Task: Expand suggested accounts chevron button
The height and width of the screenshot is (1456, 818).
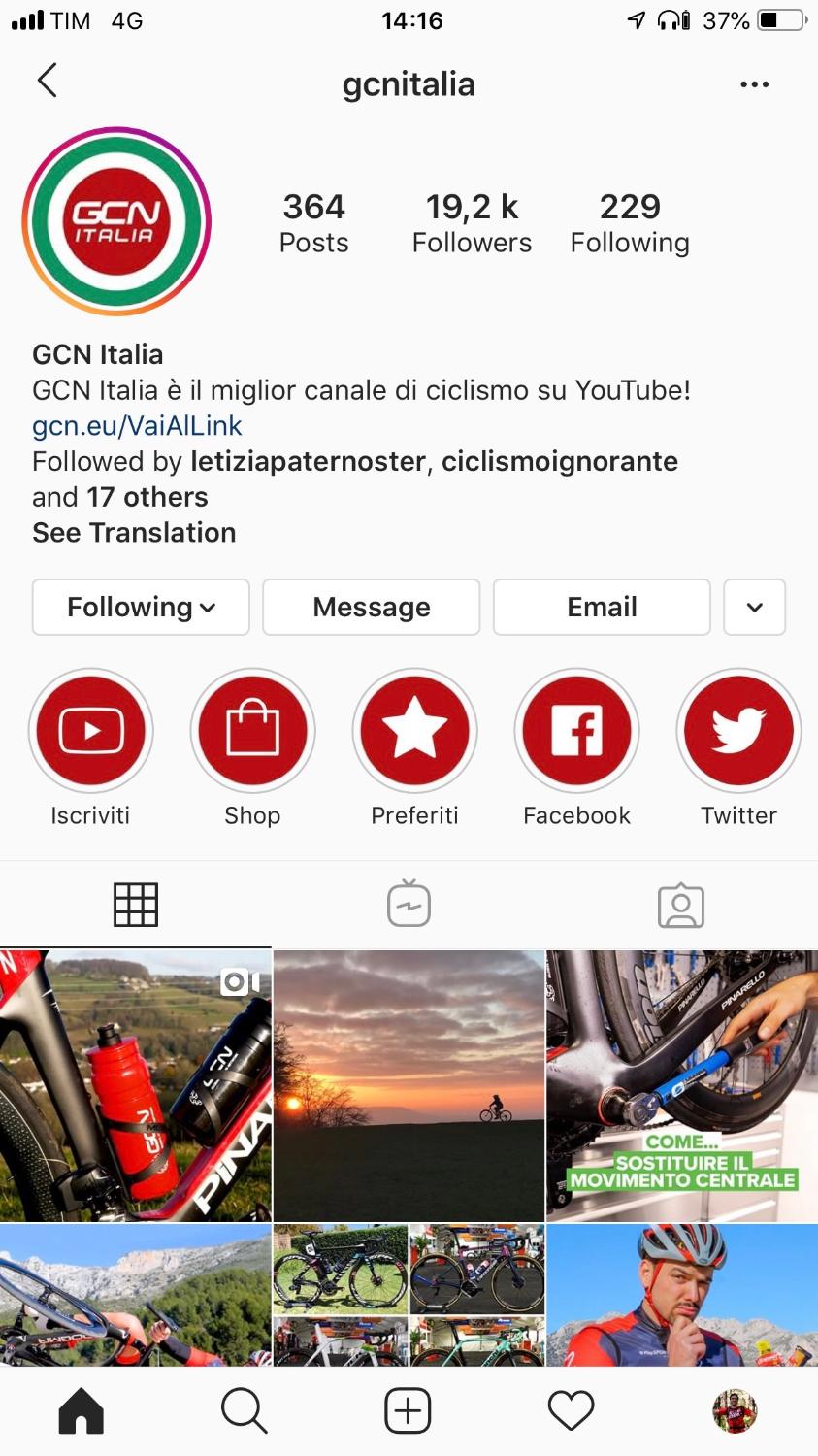Action: pyautogui.click(x=754, y=608)
